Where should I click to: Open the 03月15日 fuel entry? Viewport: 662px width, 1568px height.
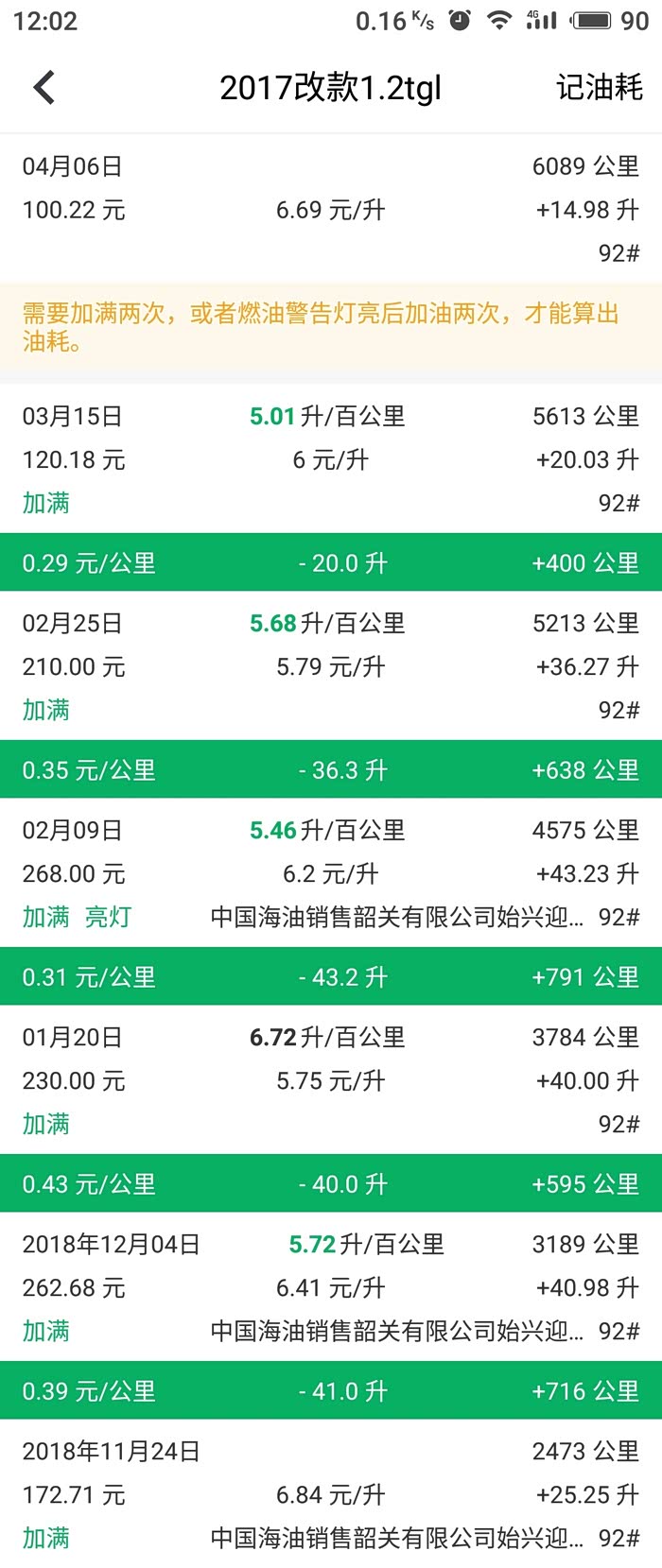point(331,459)
